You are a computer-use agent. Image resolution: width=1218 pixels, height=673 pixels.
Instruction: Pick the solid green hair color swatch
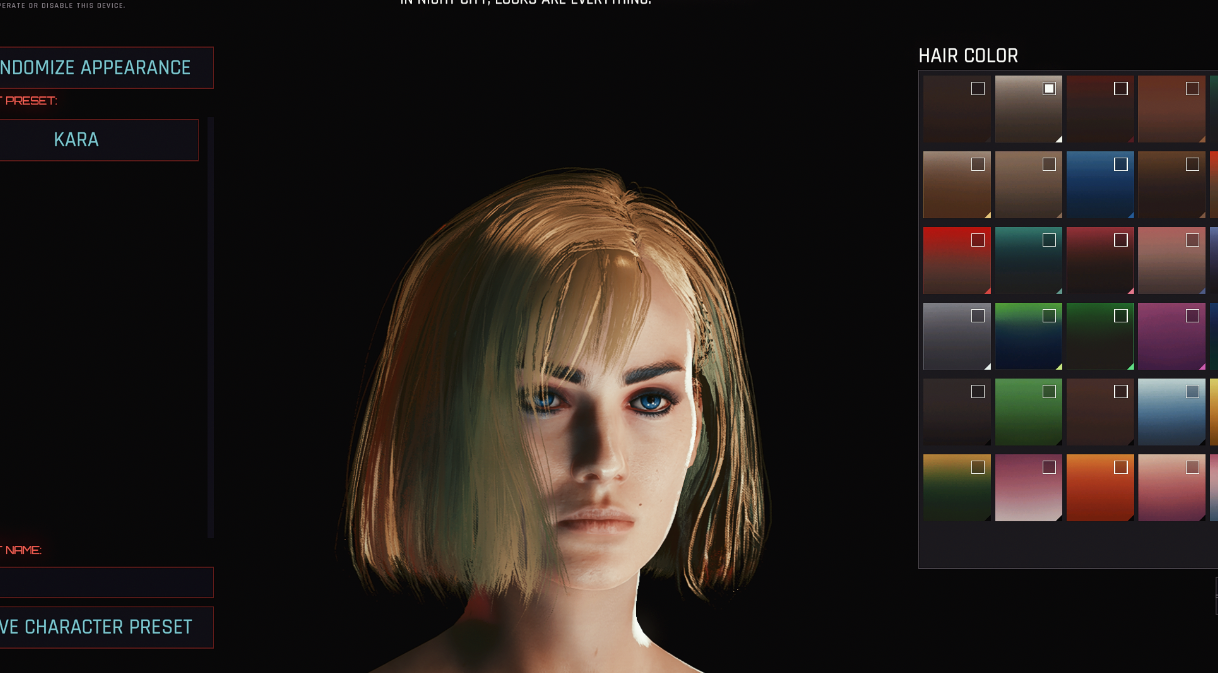(1028, 412)
